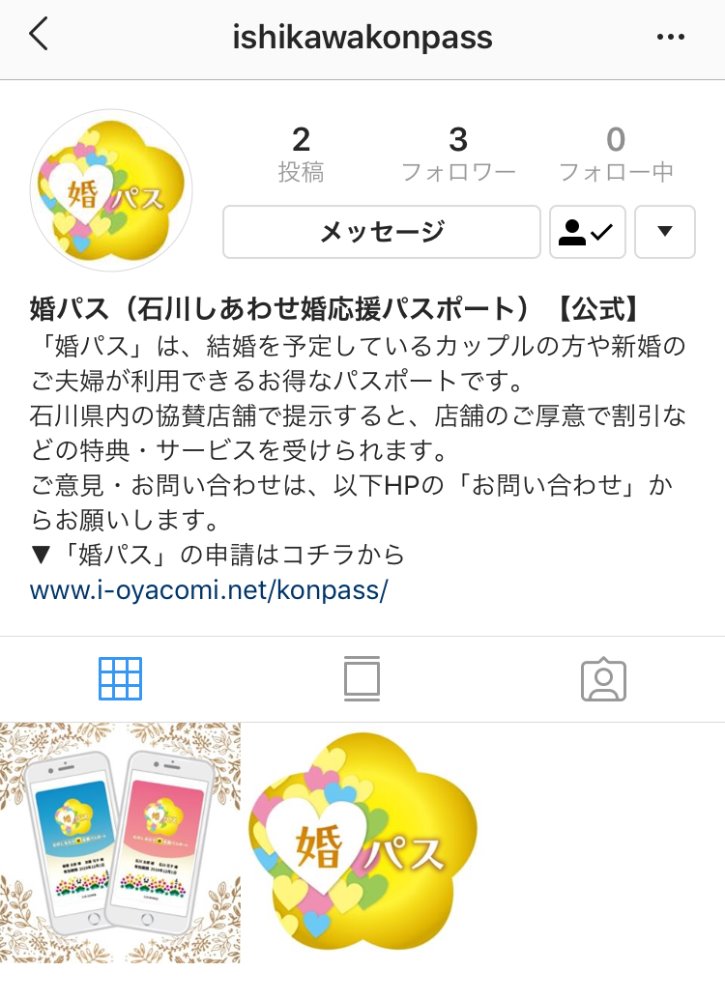Go back using the top-left arrow
This screenshot has width=725, height=1000.
38,36
